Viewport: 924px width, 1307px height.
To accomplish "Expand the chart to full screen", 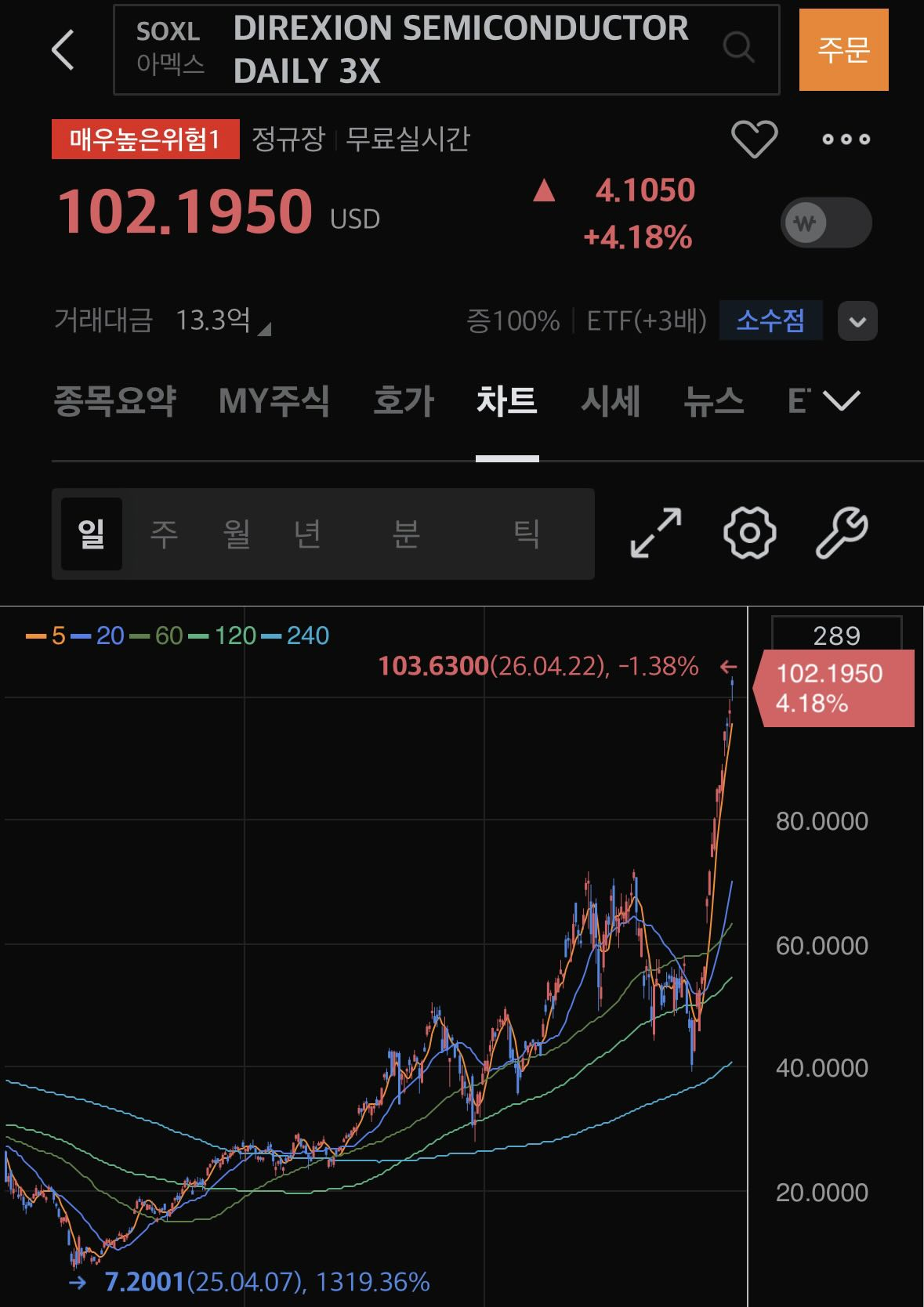I will pyautogui.click(x=656, y=534).
